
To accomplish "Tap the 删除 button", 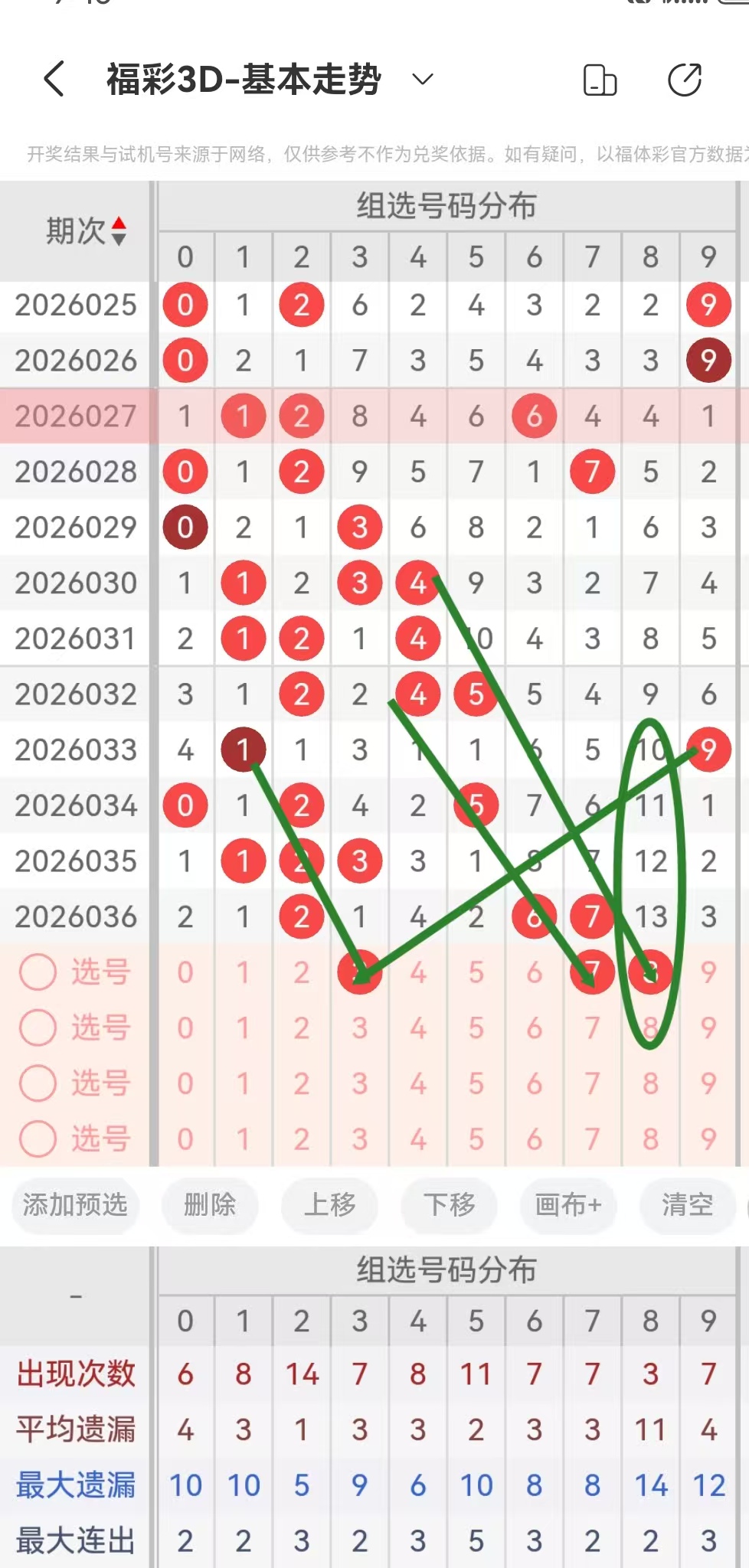I will (x=210, y=1205).
